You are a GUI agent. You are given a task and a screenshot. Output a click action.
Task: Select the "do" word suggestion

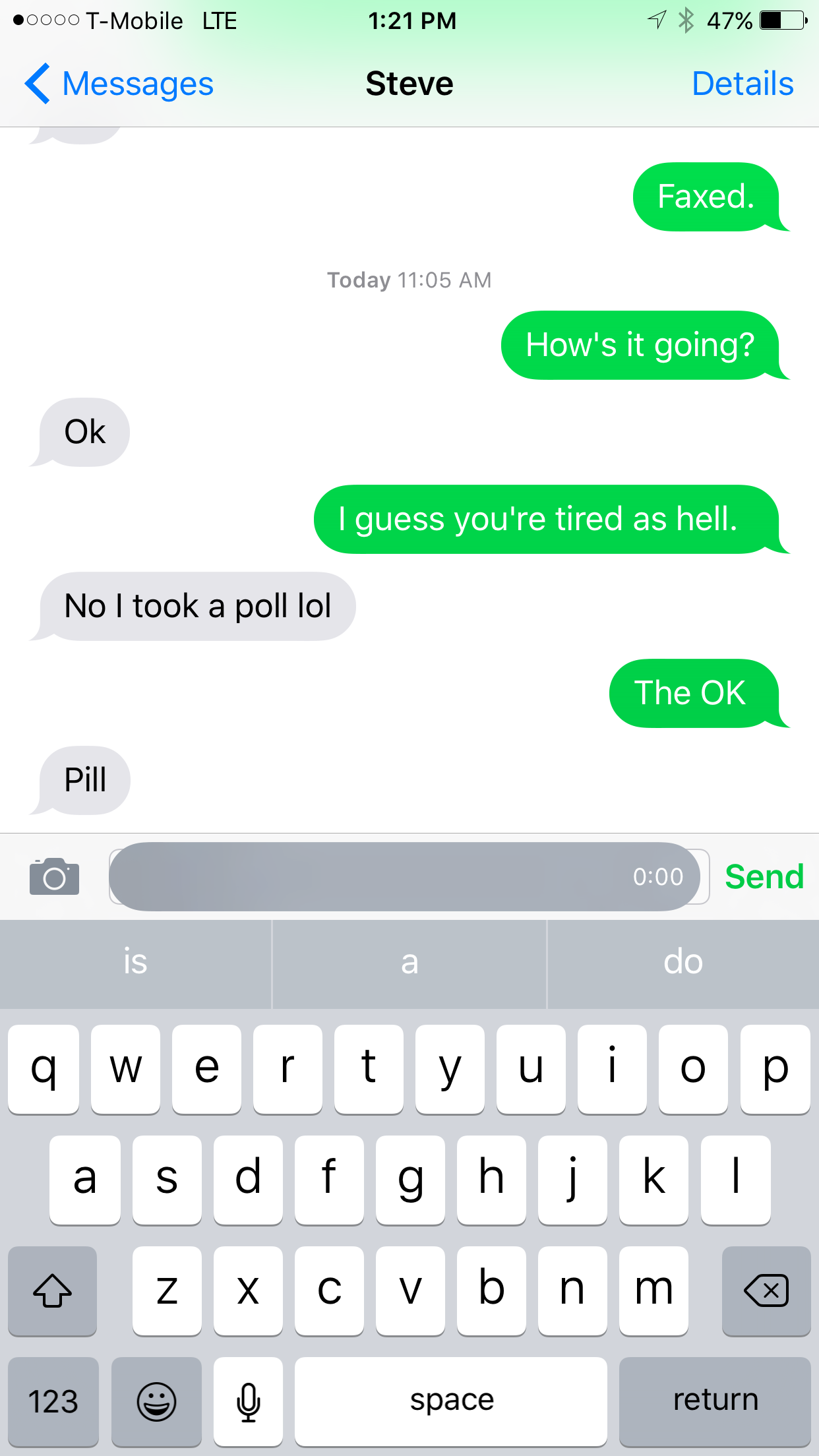pos(683,962)
